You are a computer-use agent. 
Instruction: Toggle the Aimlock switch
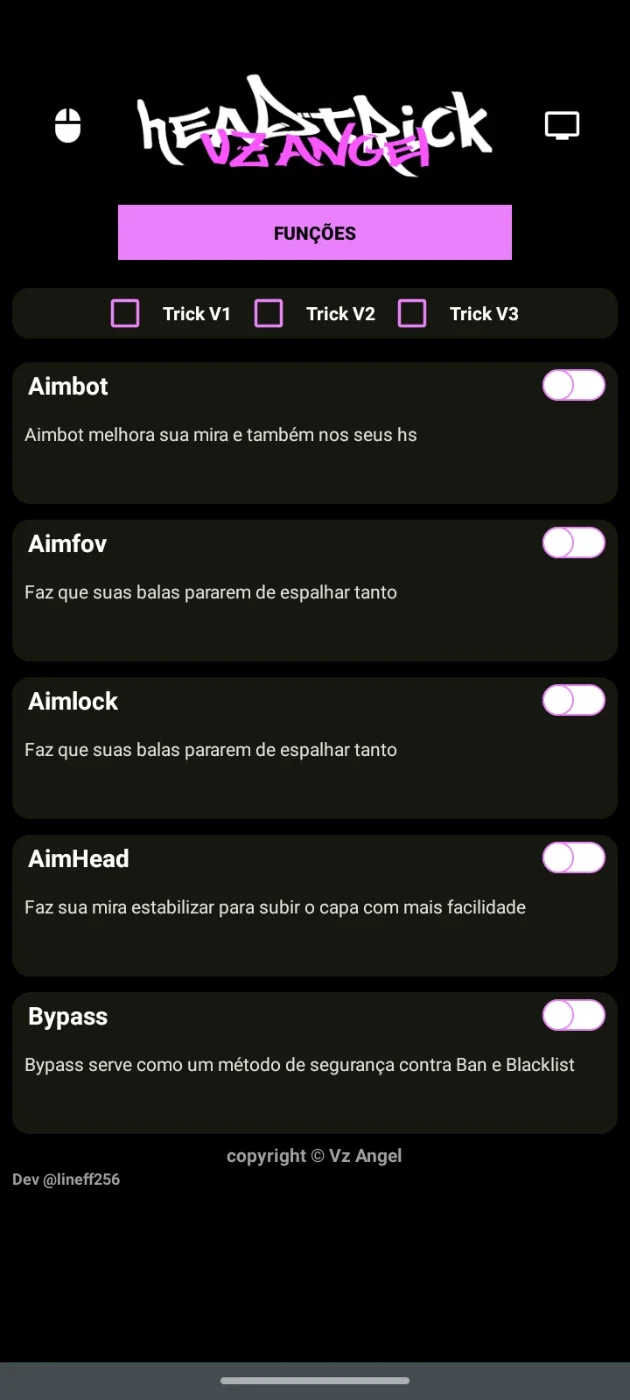click(x=574, y=700)
